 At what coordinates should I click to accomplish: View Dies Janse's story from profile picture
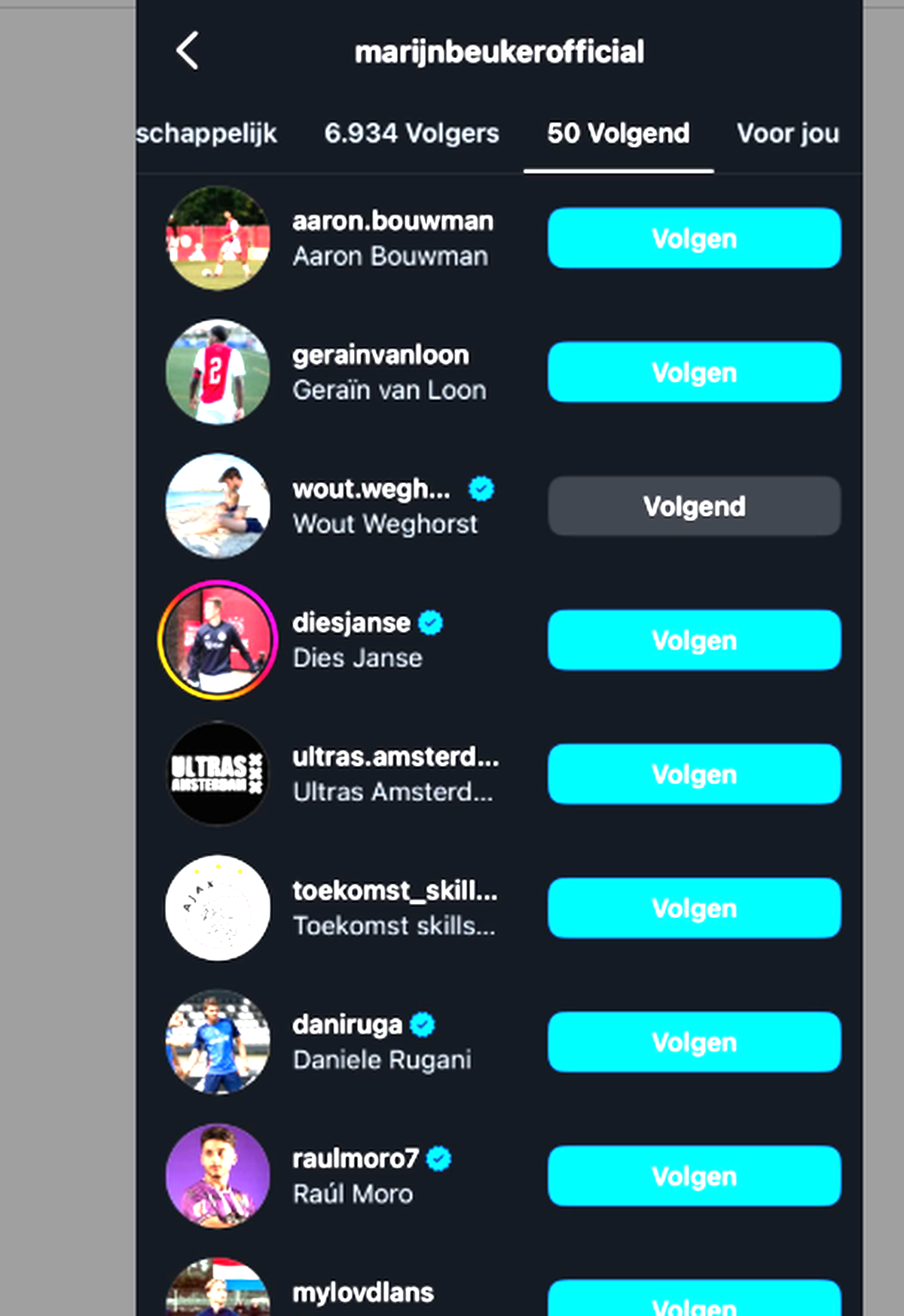[x=218, y=640]
